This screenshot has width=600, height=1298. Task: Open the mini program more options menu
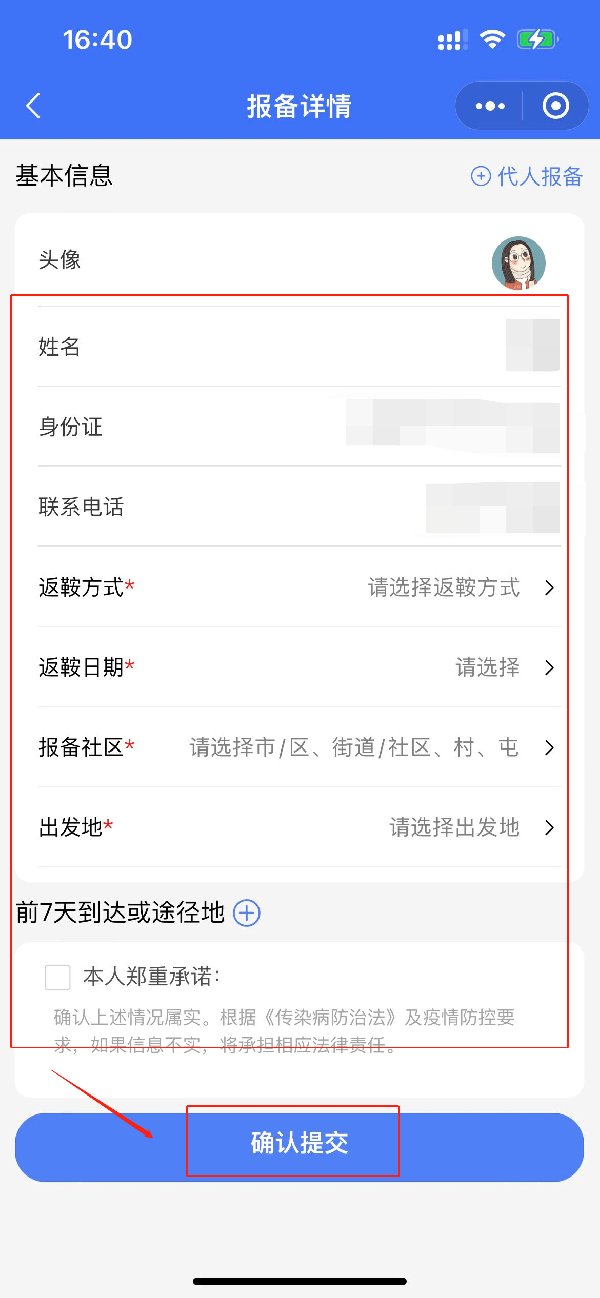click(x=490, y=106)
